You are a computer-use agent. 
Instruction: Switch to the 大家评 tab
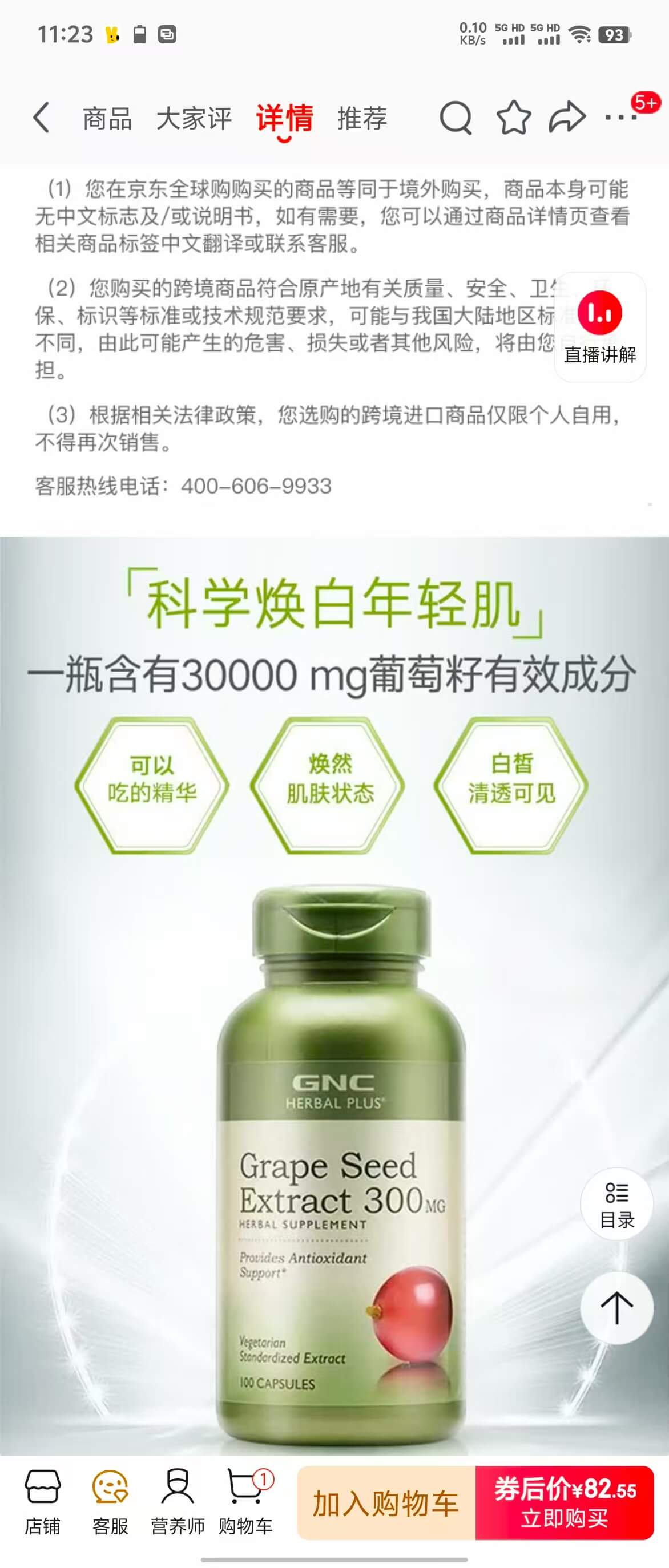tap(194, 118)
